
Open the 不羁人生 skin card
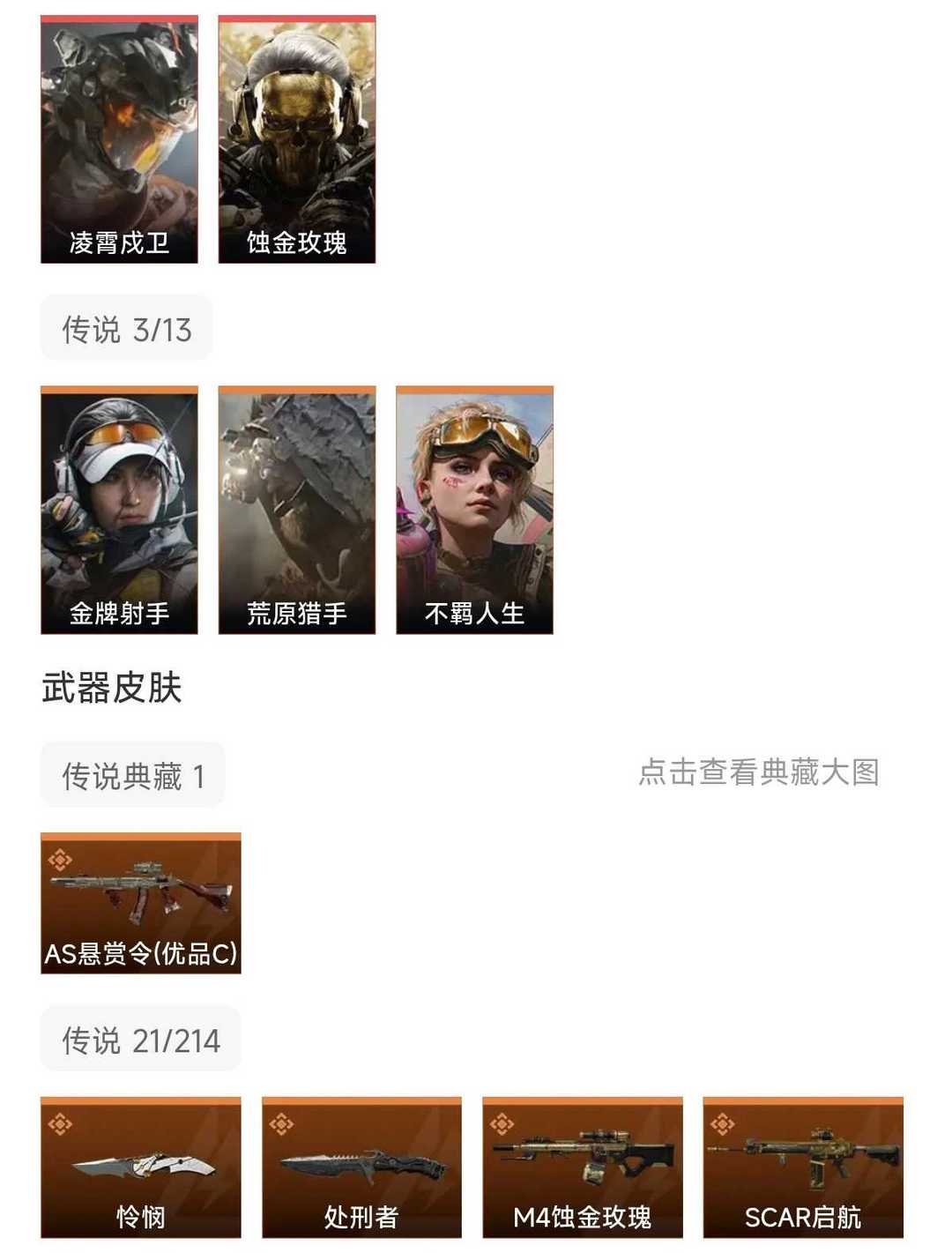474,510
